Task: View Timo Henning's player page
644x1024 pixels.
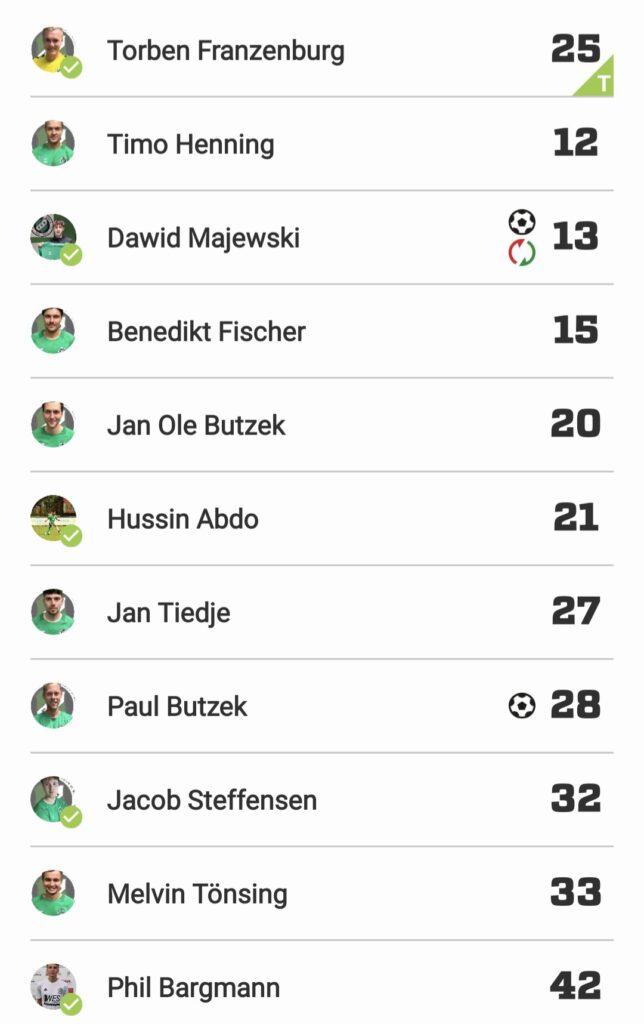Action: tap(190, 144)
